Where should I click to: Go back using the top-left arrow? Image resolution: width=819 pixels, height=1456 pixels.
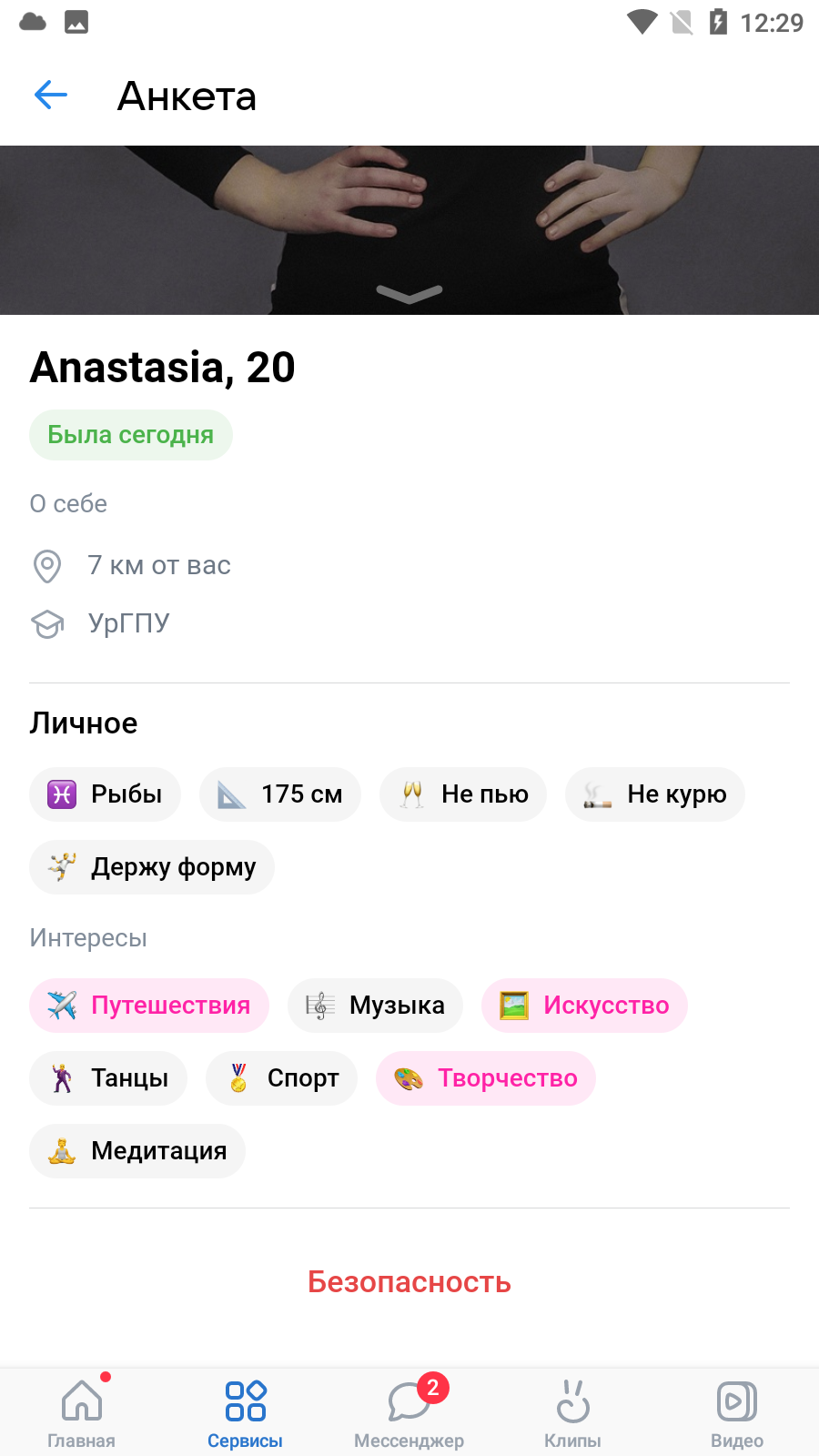[51, 95]
